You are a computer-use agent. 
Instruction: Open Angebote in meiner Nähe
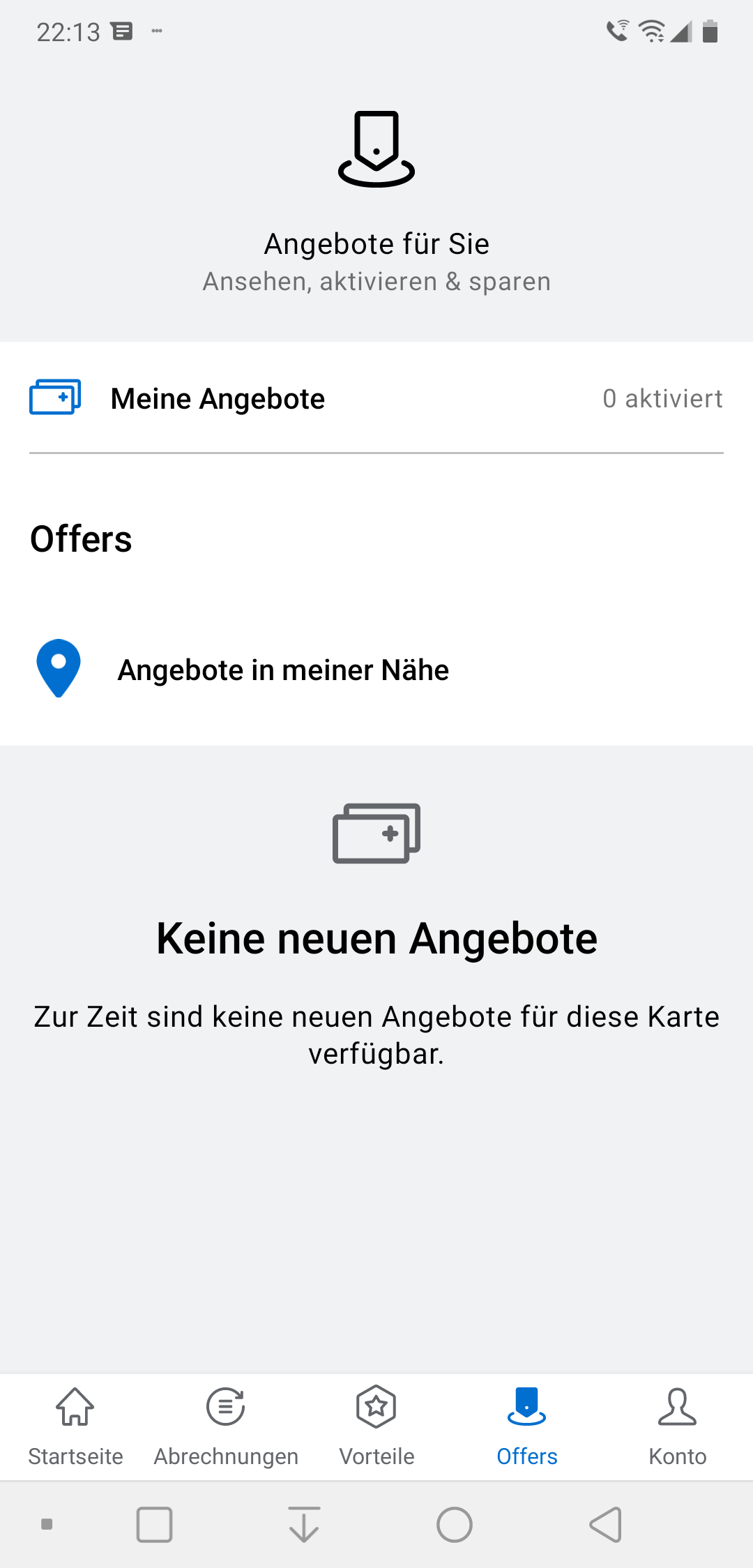click(376, 669)
